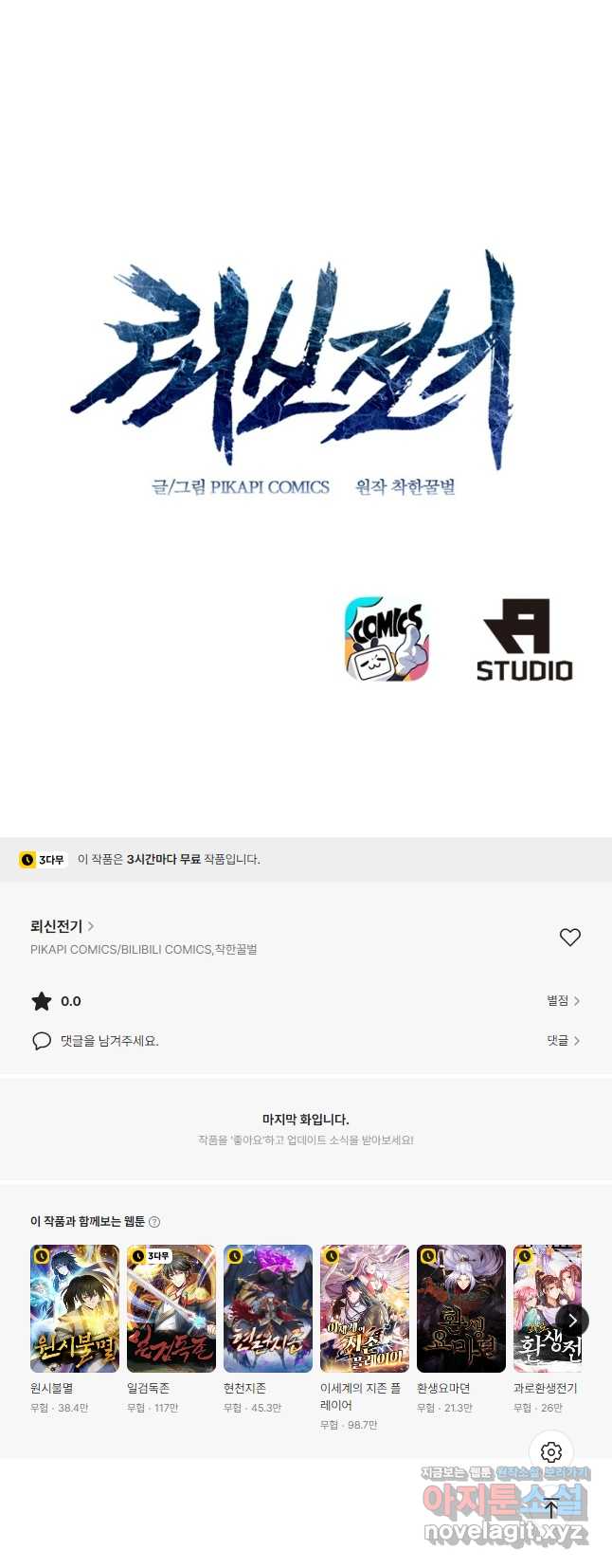Open the 댓글 comments section
612x1568 pixels.
point(563,1040)
